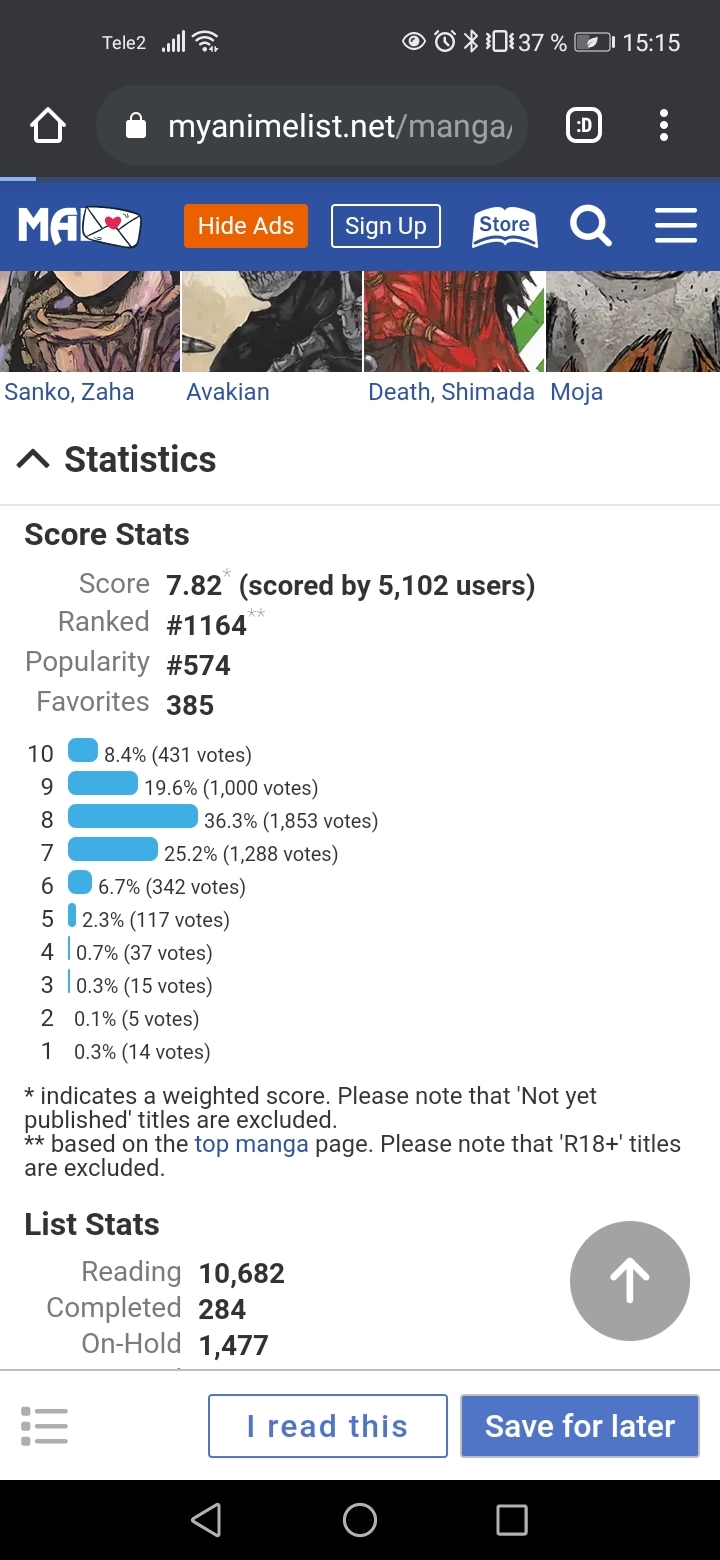Go to the MAL homepage logo
This screenshot has height=1560, width=720.
click(80, 226)
